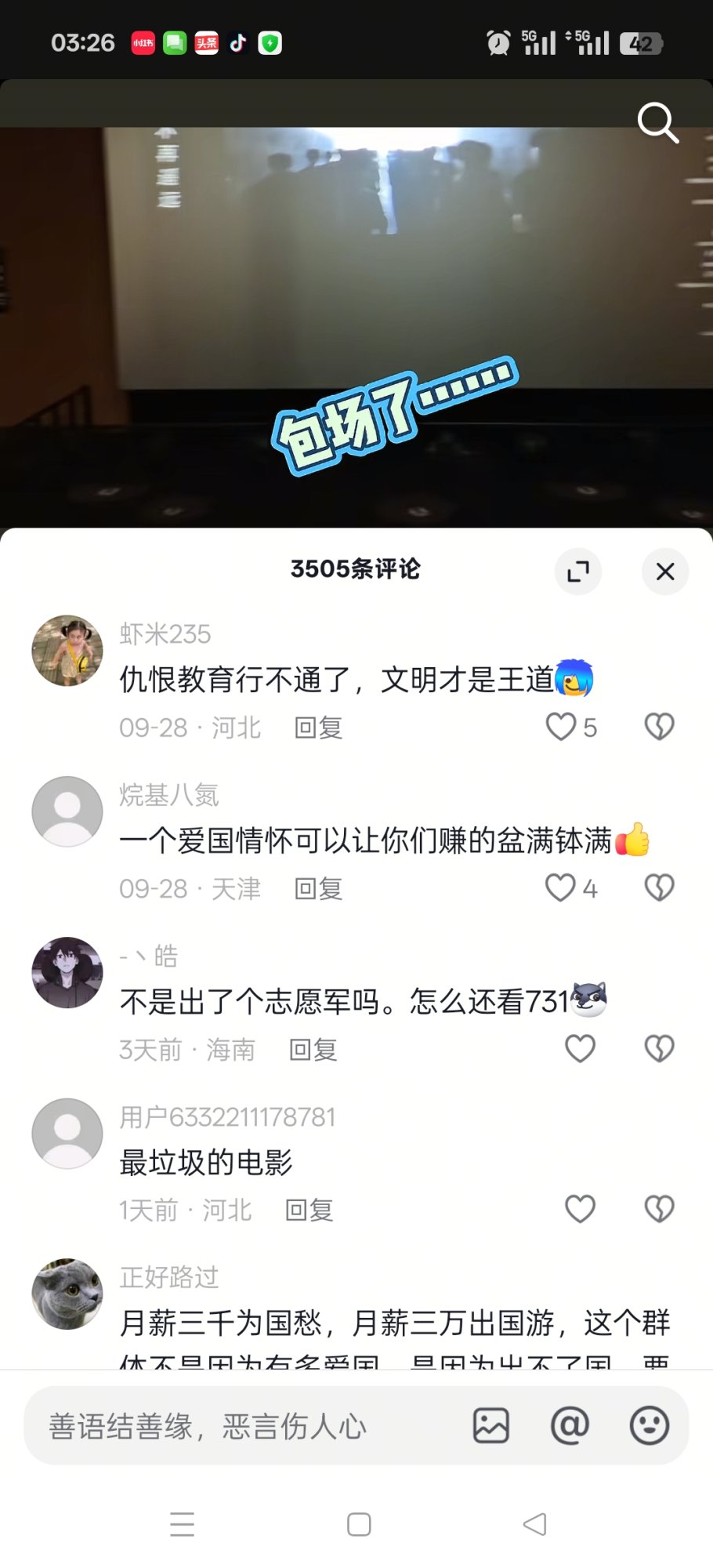This screenshot has width=713, height=1568.
Task: Reply to 虾米235's comment
Action: [318, 728]
